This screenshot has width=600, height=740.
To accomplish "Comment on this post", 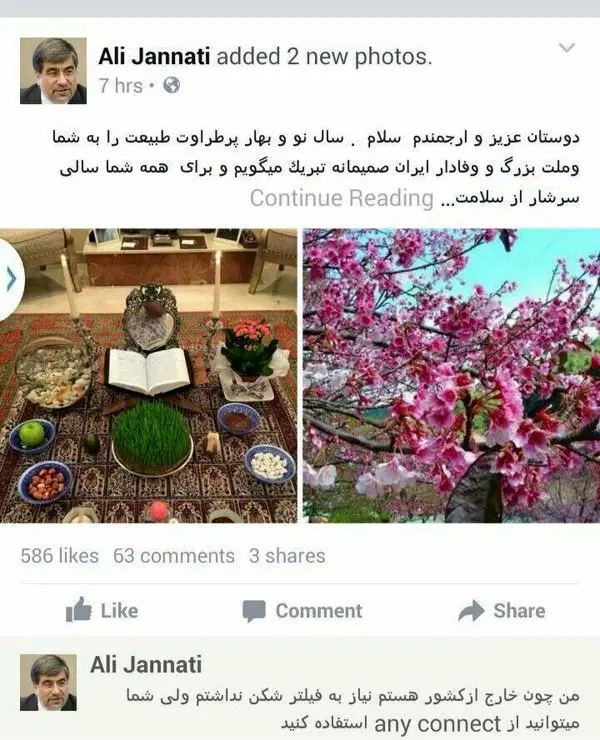I will click(302, 611).
